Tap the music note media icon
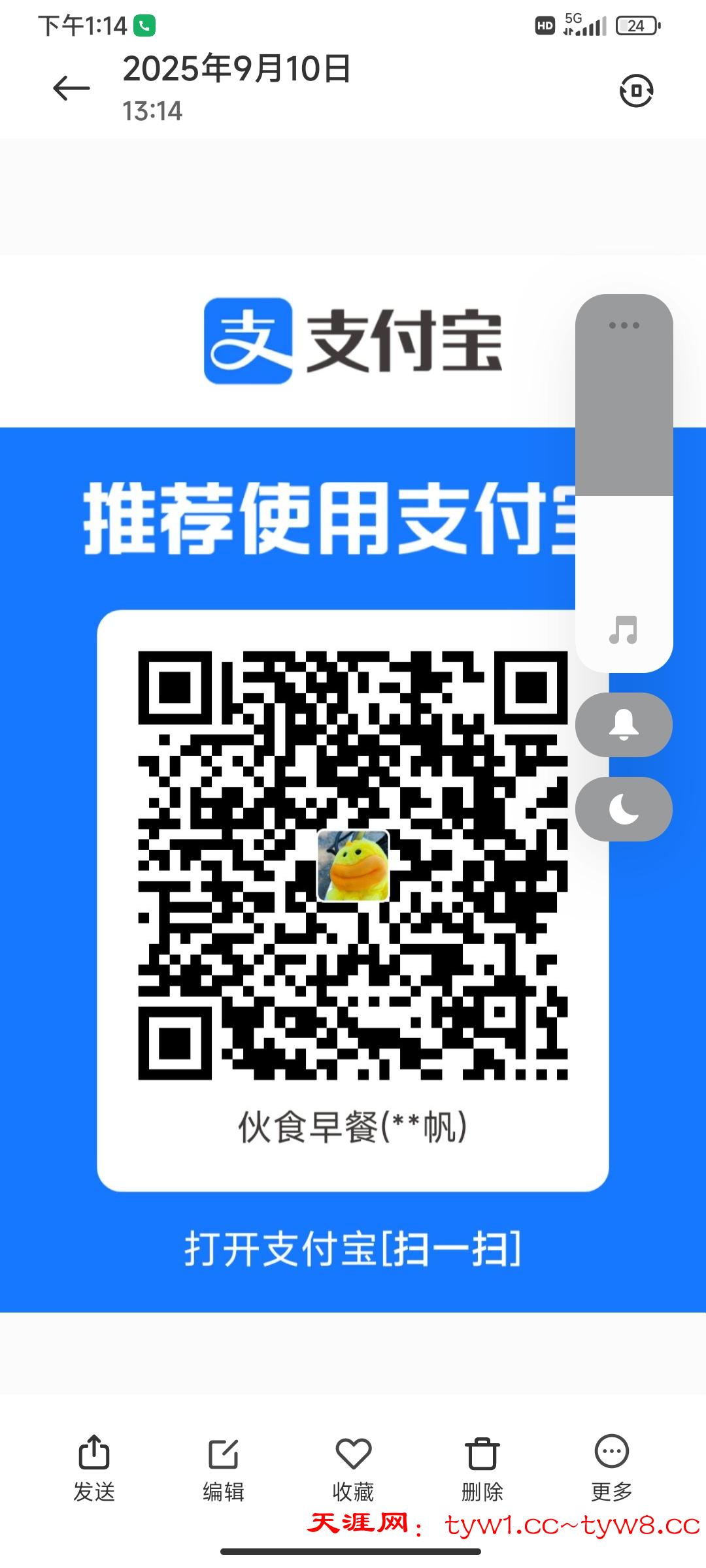This screenshot has height=1568, width=706. click(624, 630)
